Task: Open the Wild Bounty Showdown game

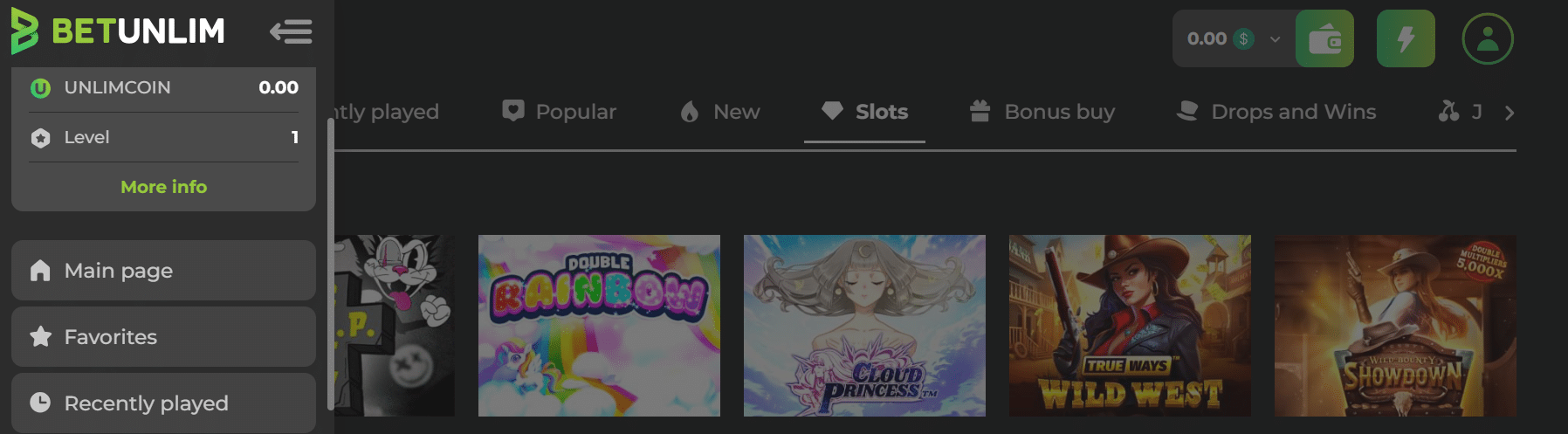Action: 1395,325
